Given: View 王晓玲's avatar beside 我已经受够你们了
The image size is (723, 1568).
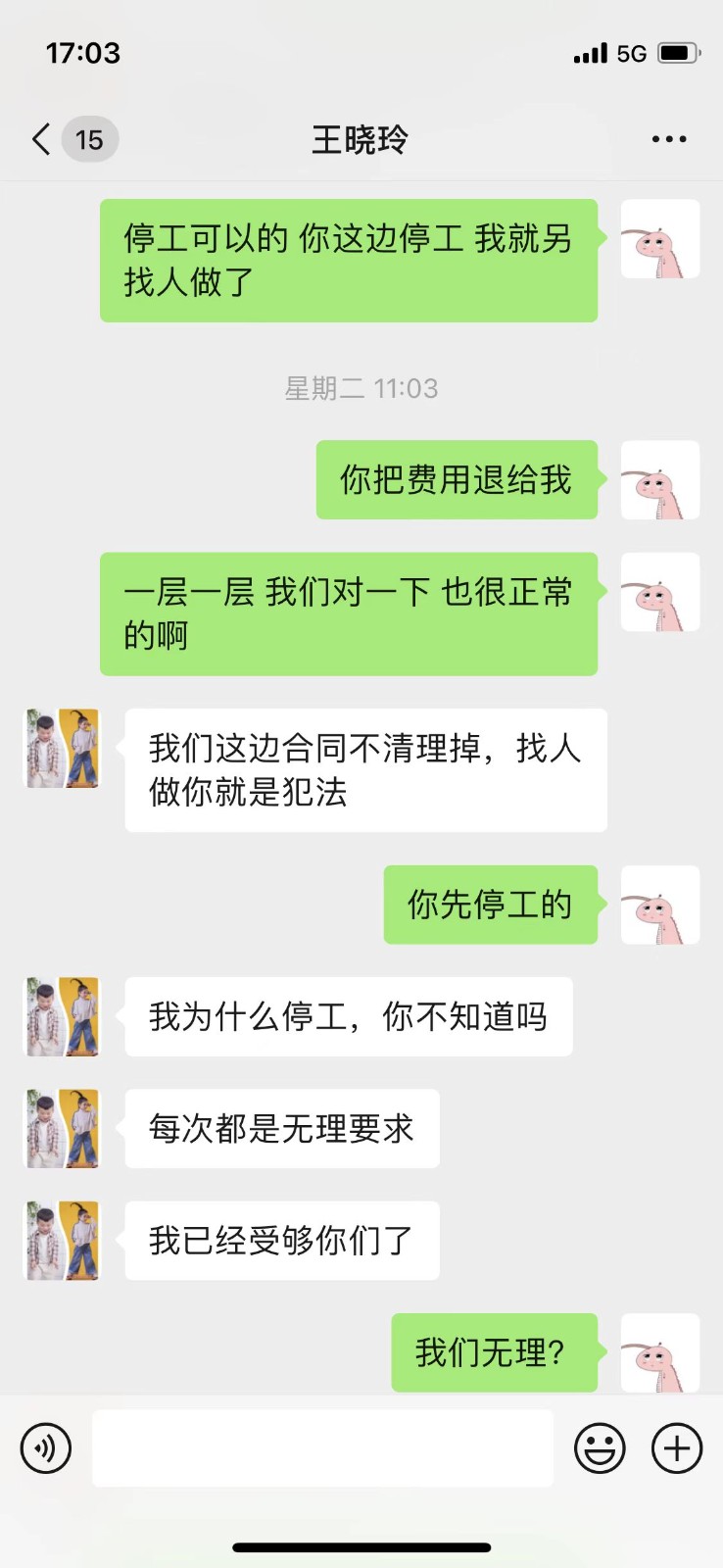Looking at the screenshot, I should tap(62, 1241).
